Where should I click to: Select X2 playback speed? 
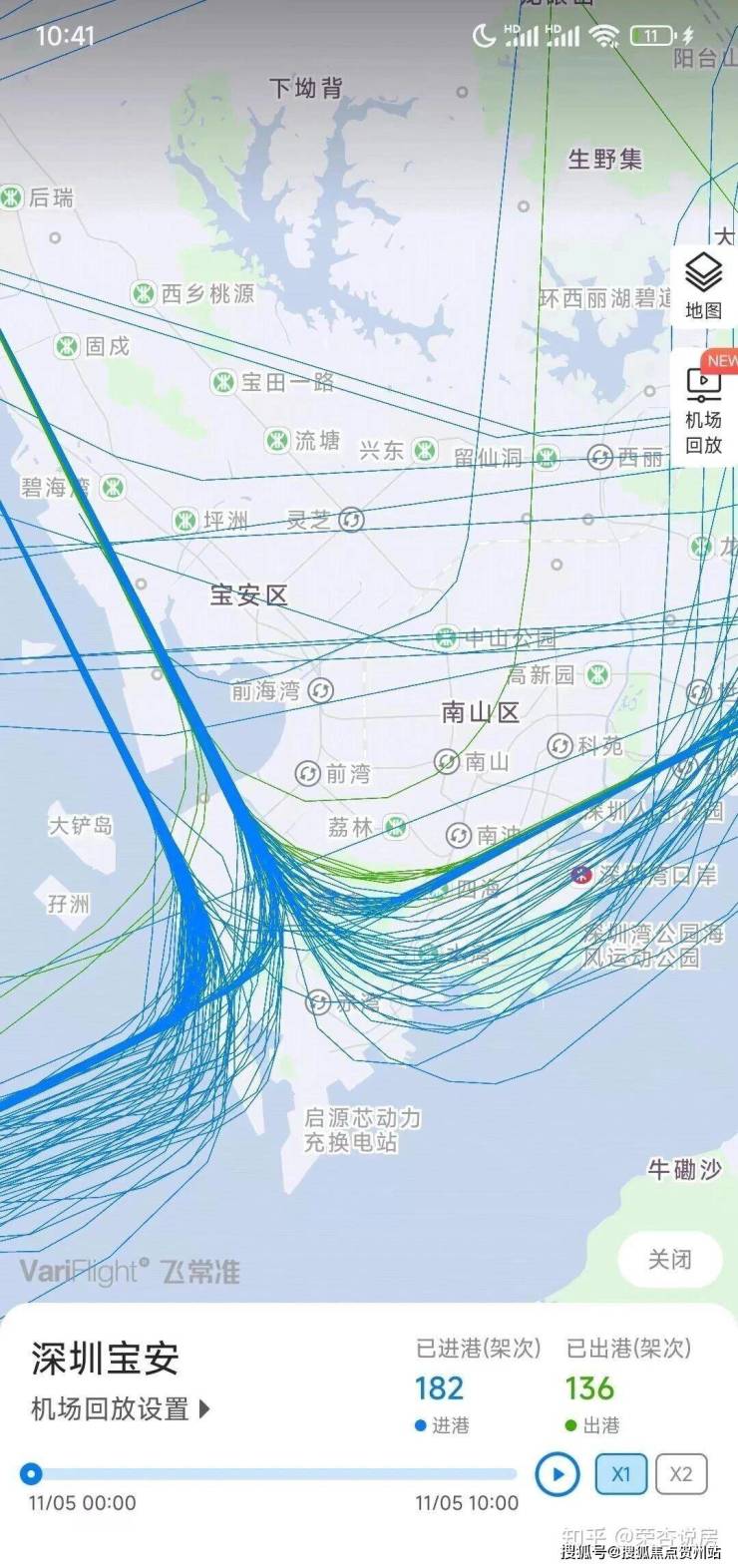pos(681,1474)
